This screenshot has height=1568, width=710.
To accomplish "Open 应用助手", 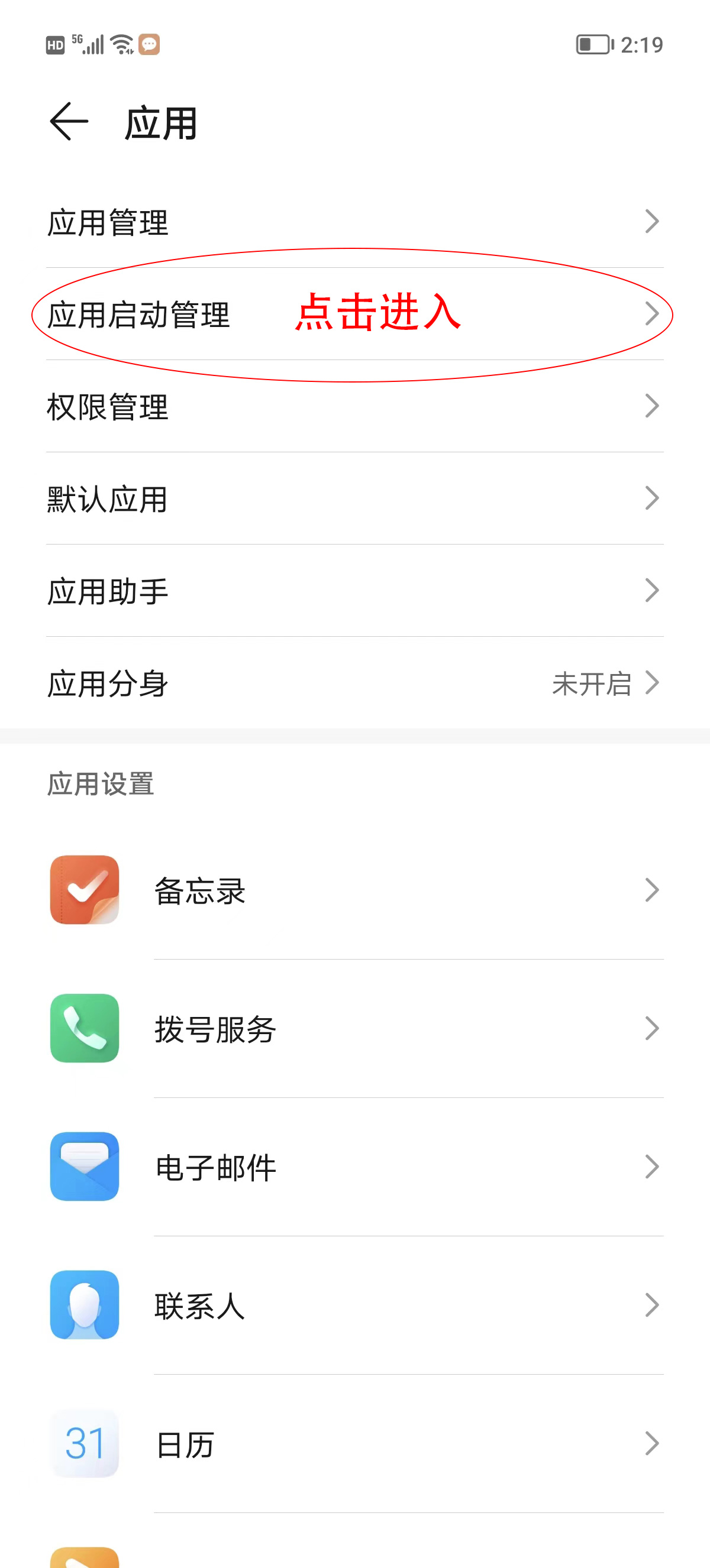I will [x=354, y=591].
